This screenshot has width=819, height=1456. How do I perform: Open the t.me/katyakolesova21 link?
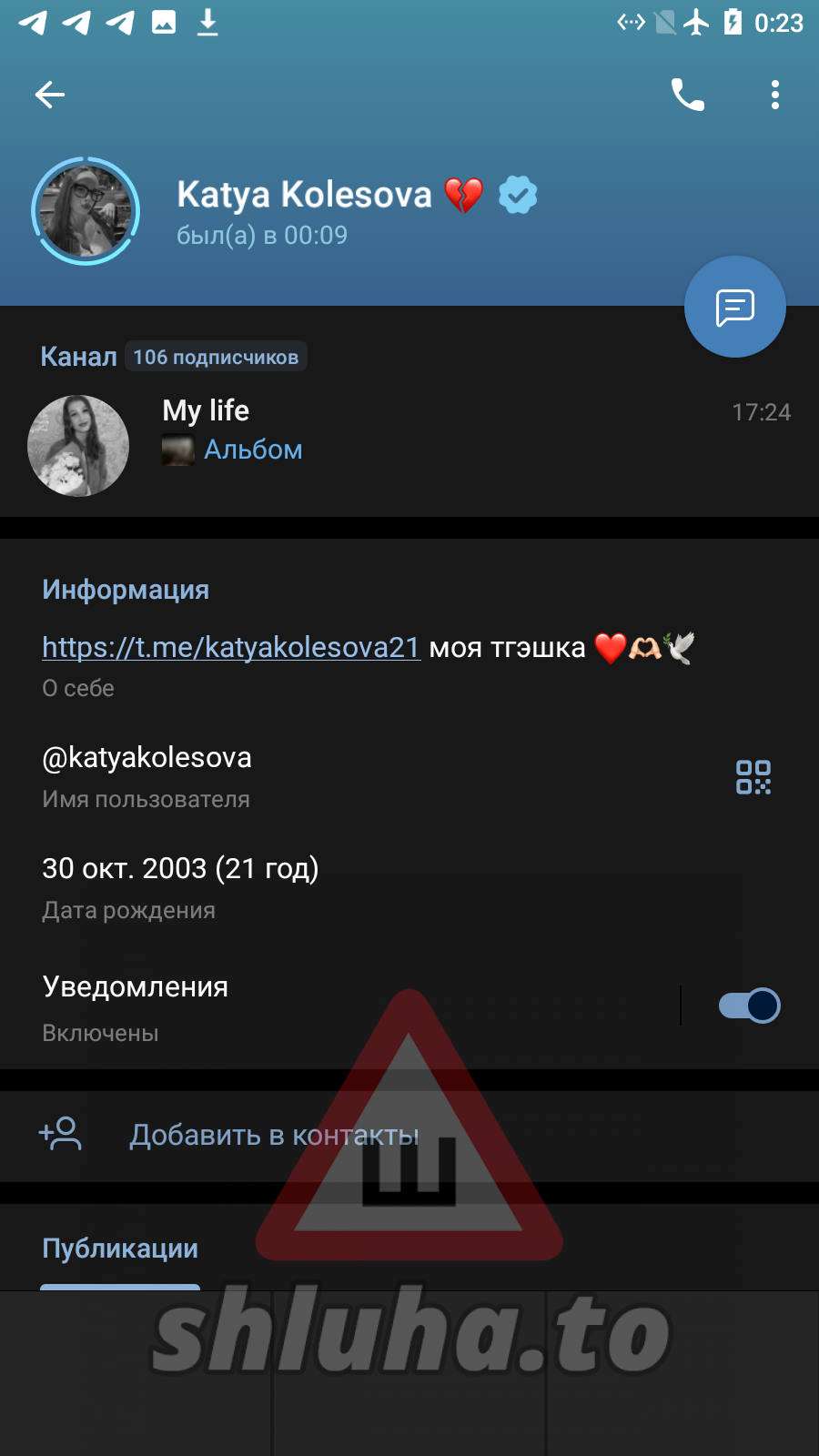tap(231, 647)
